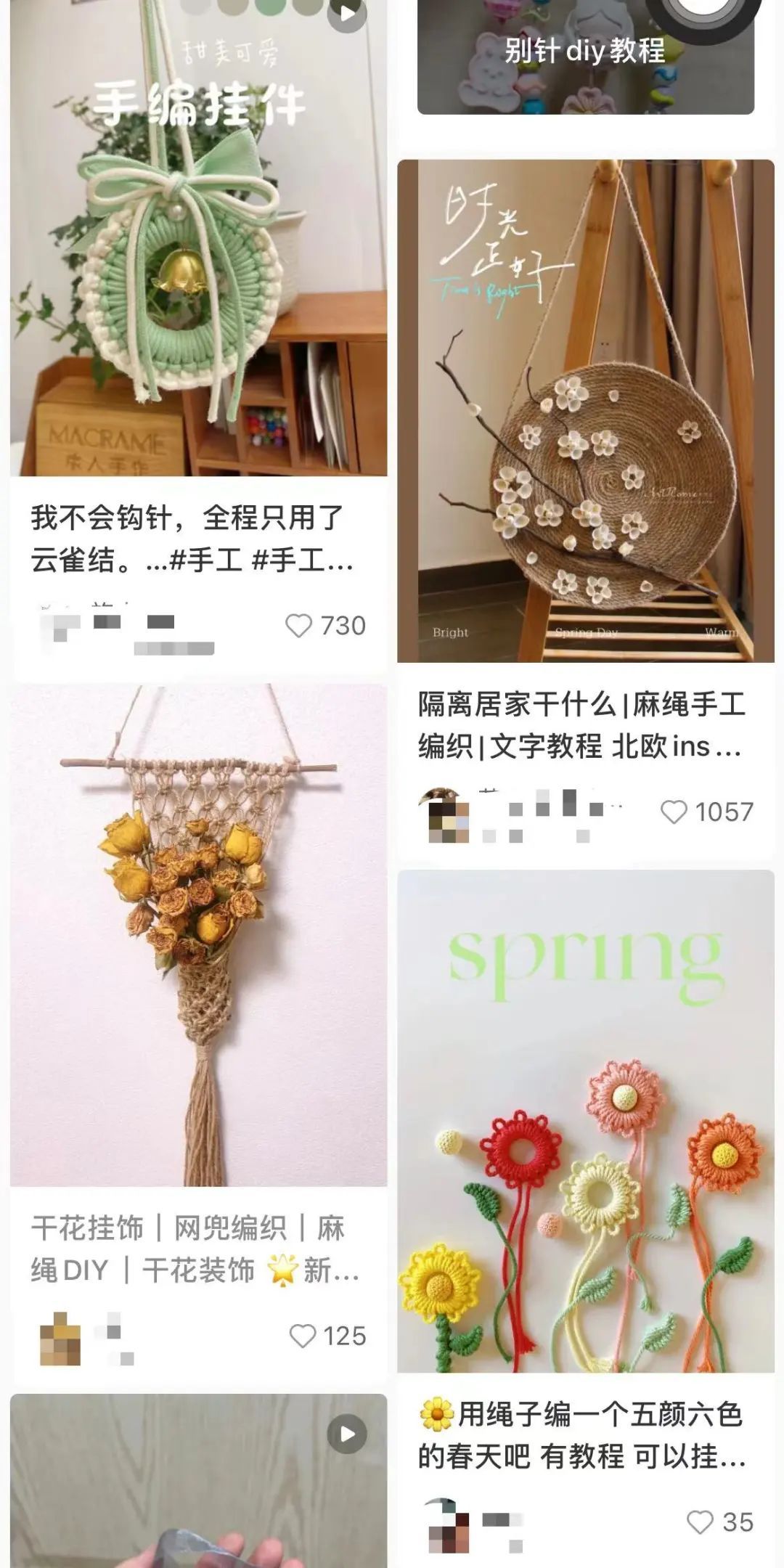Open the 干花挂饰 dried flower post

click(198, 935)
